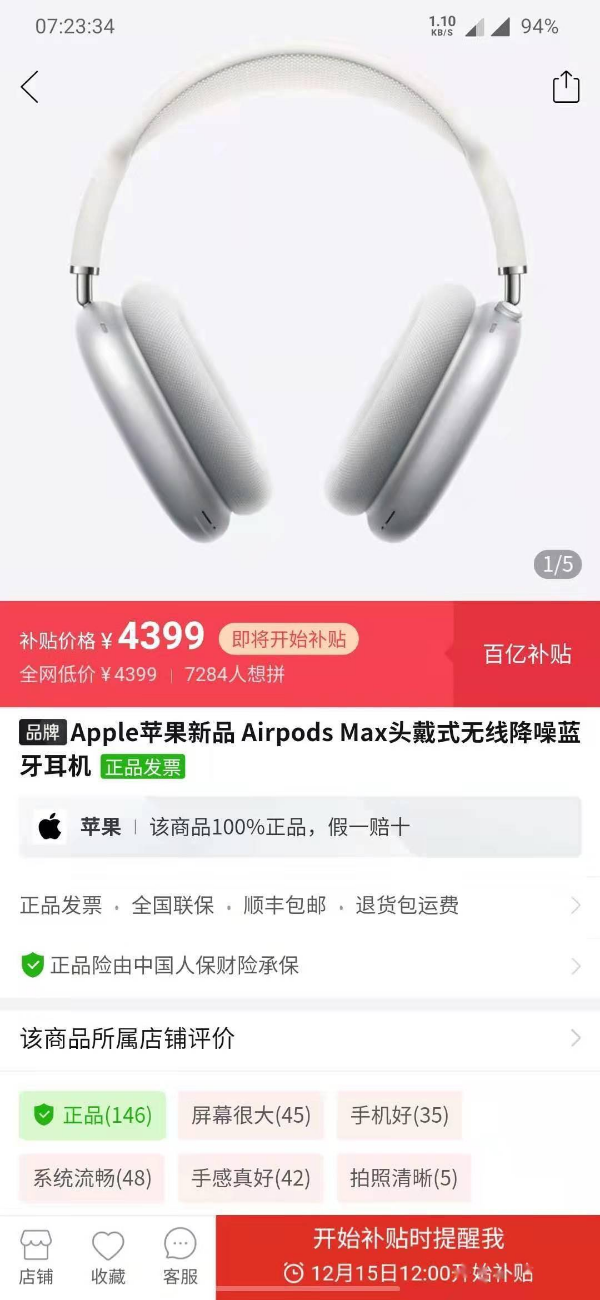Select the 拍照清晰(5) review tag
The width and height of the screenshot is (600, 1300).
(x=404, y=1178)
